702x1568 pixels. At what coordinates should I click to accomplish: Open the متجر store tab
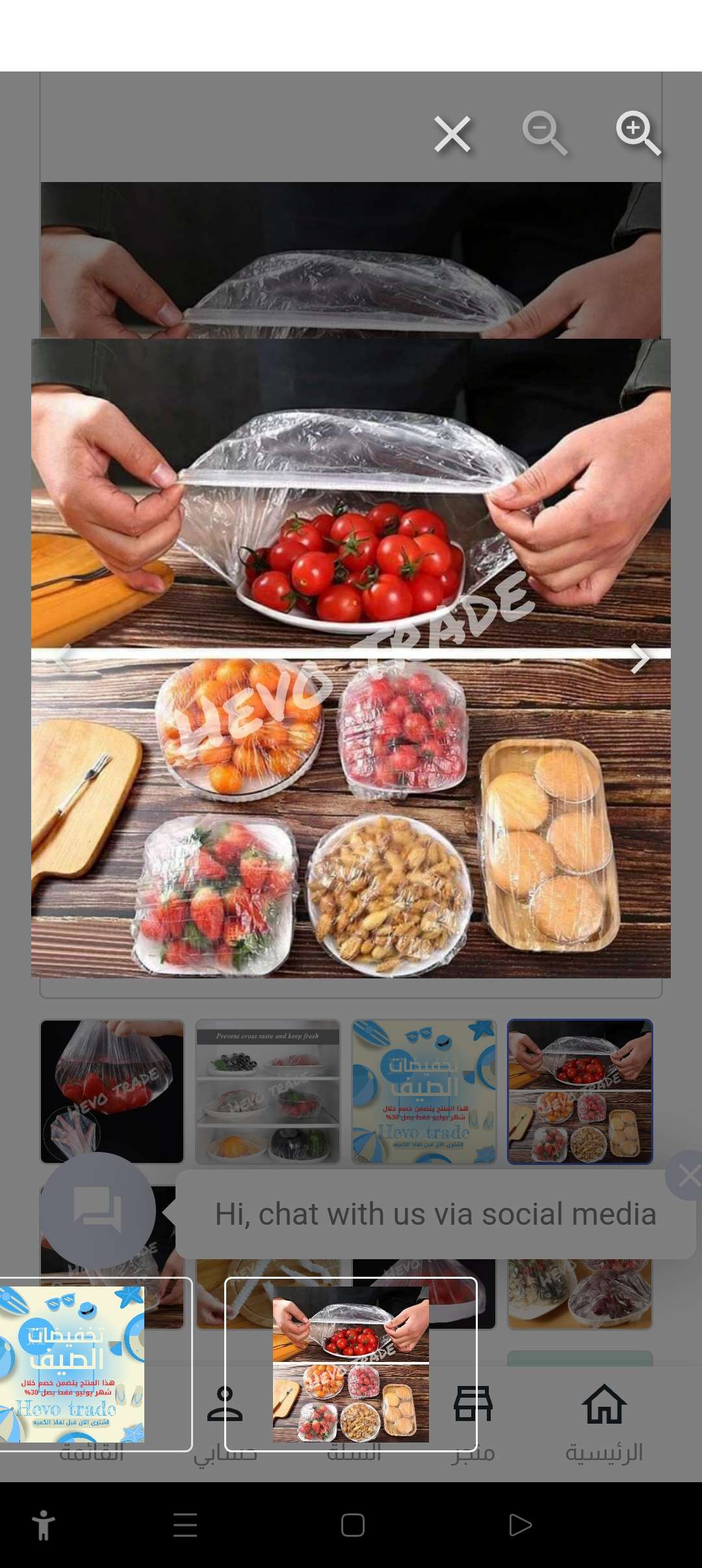pyautogui.click(x=473, y=1424)
